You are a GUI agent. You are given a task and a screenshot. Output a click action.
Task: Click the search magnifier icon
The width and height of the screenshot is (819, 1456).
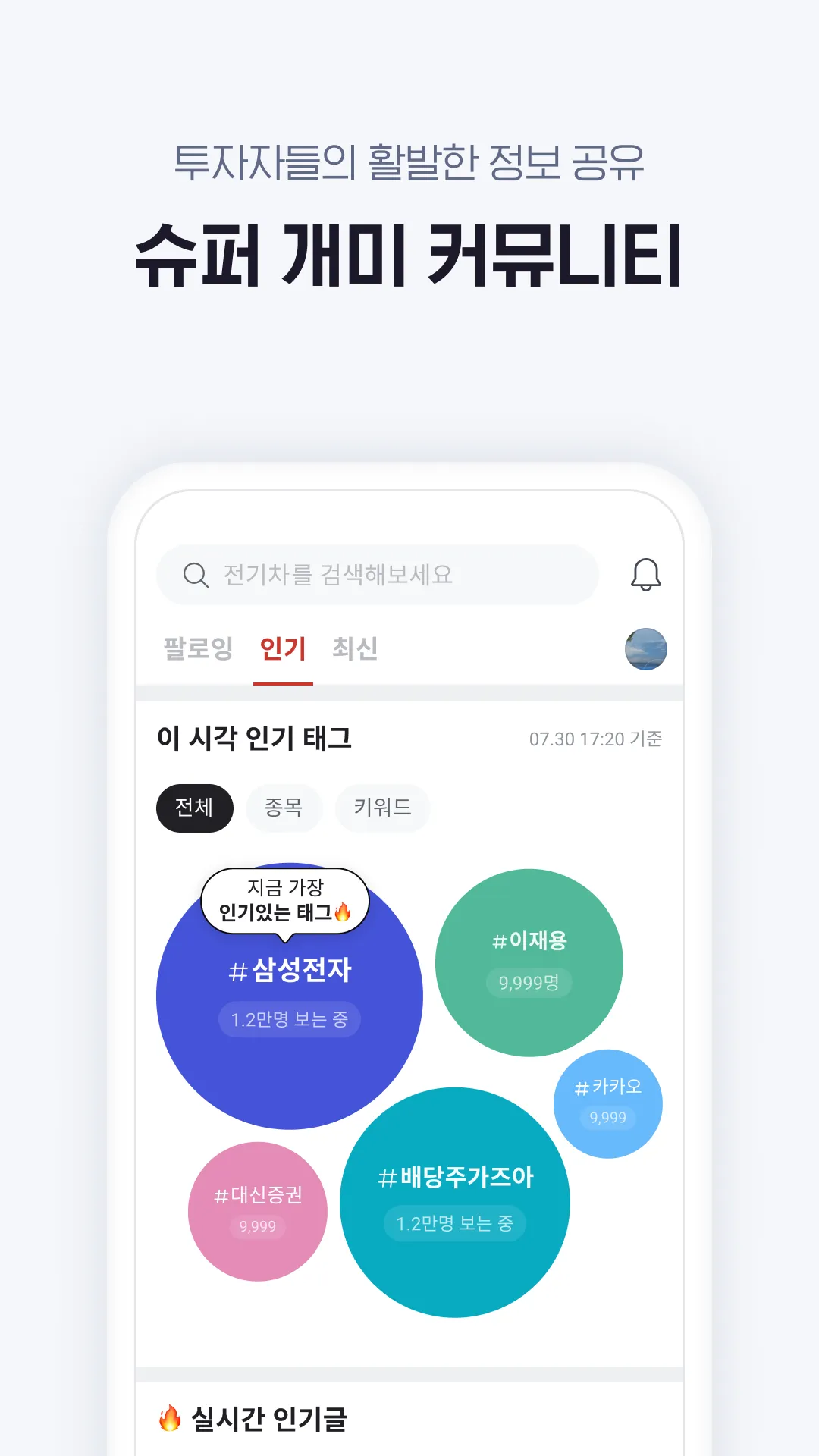(x=196, y=574)
